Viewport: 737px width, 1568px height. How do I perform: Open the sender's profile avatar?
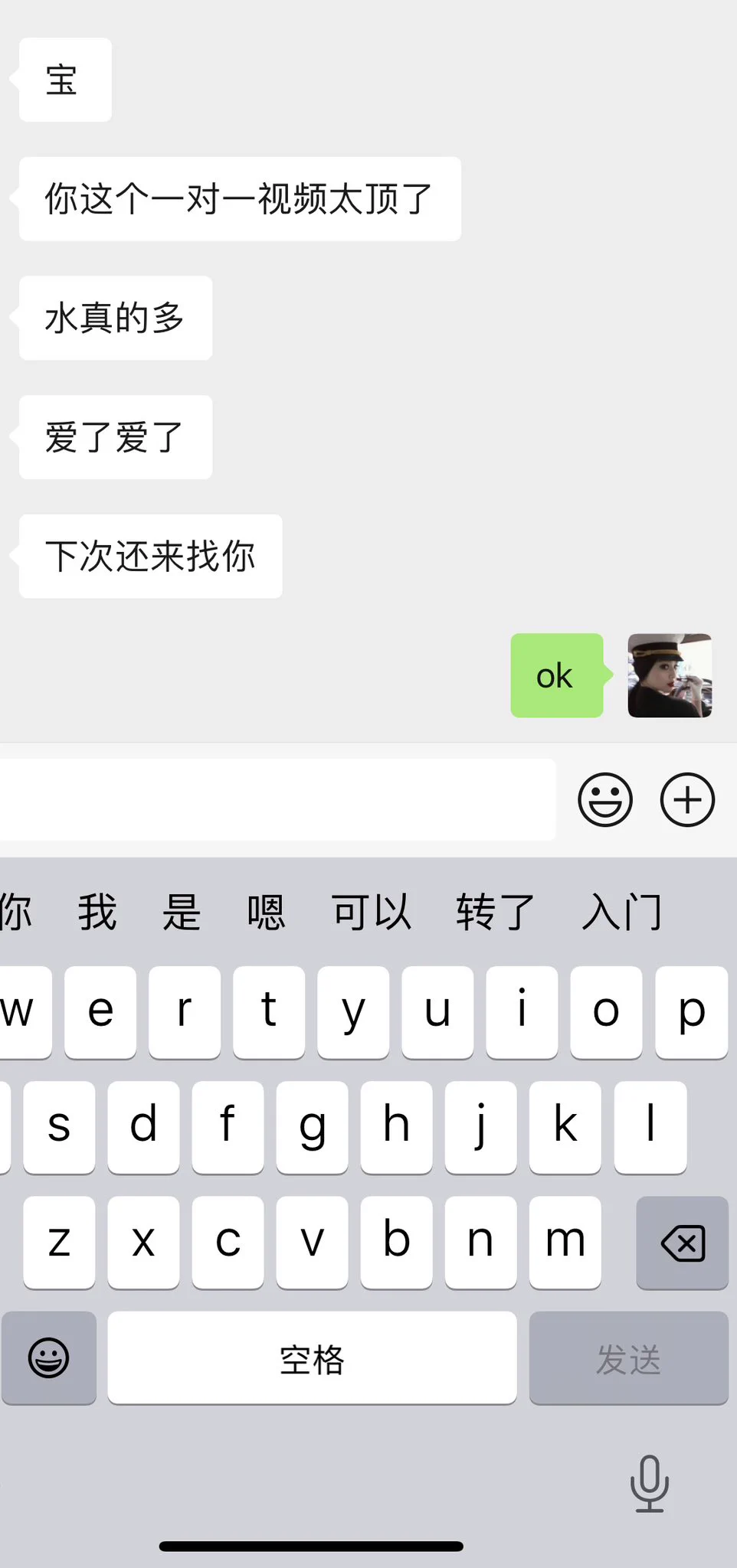click(x=670, y=675)
